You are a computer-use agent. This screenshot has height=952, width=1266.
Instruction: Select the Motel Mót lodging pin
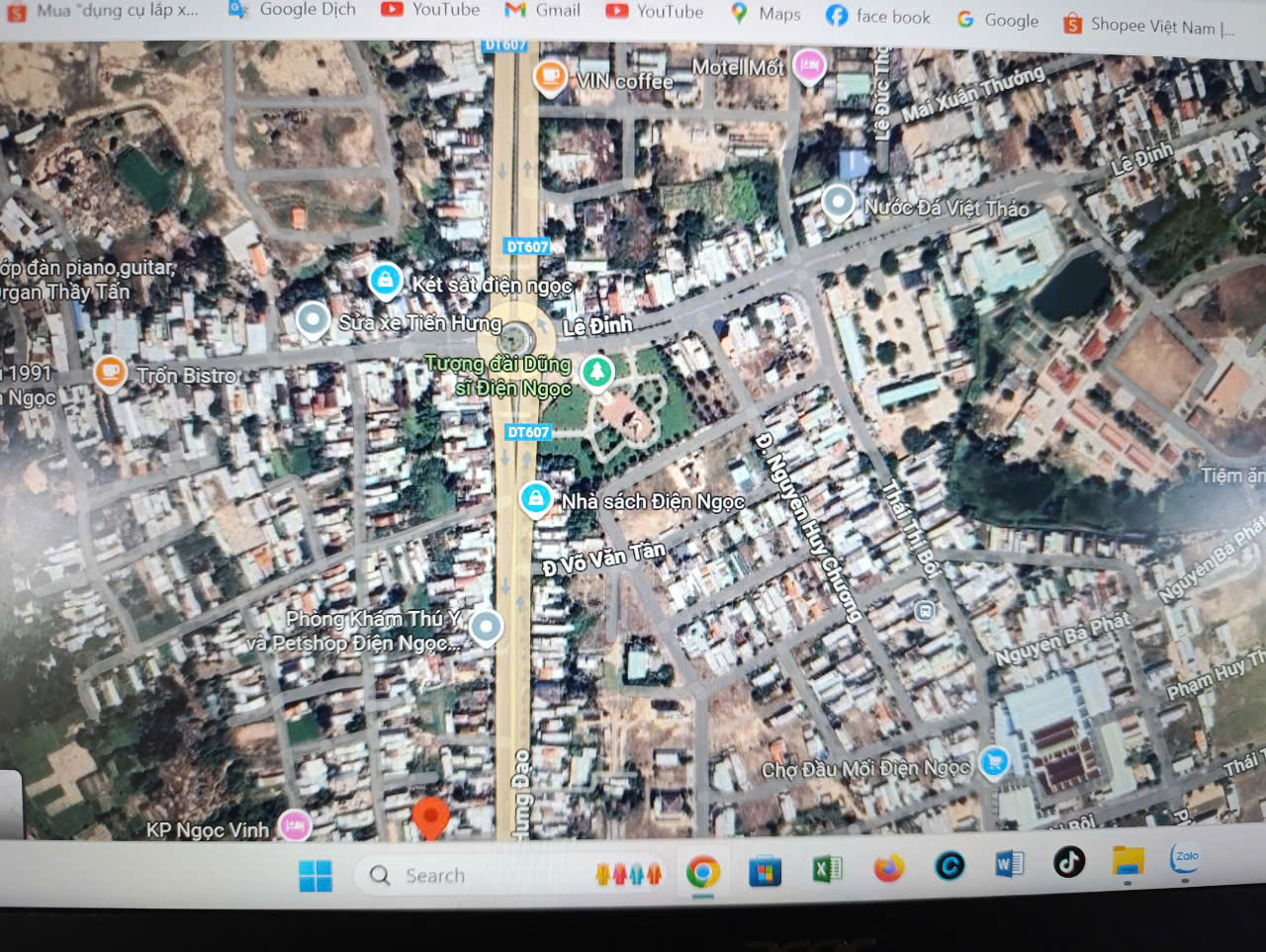click(x=810, y=65)
